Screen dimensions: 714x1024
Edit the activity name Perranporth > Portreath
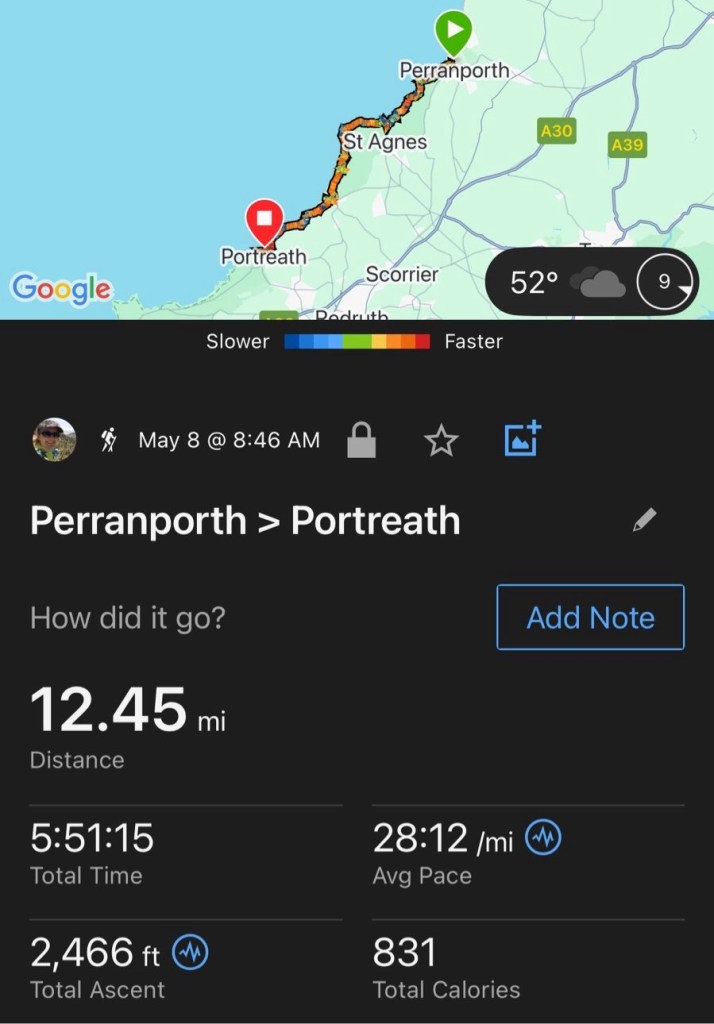click(x=645, y=520)
